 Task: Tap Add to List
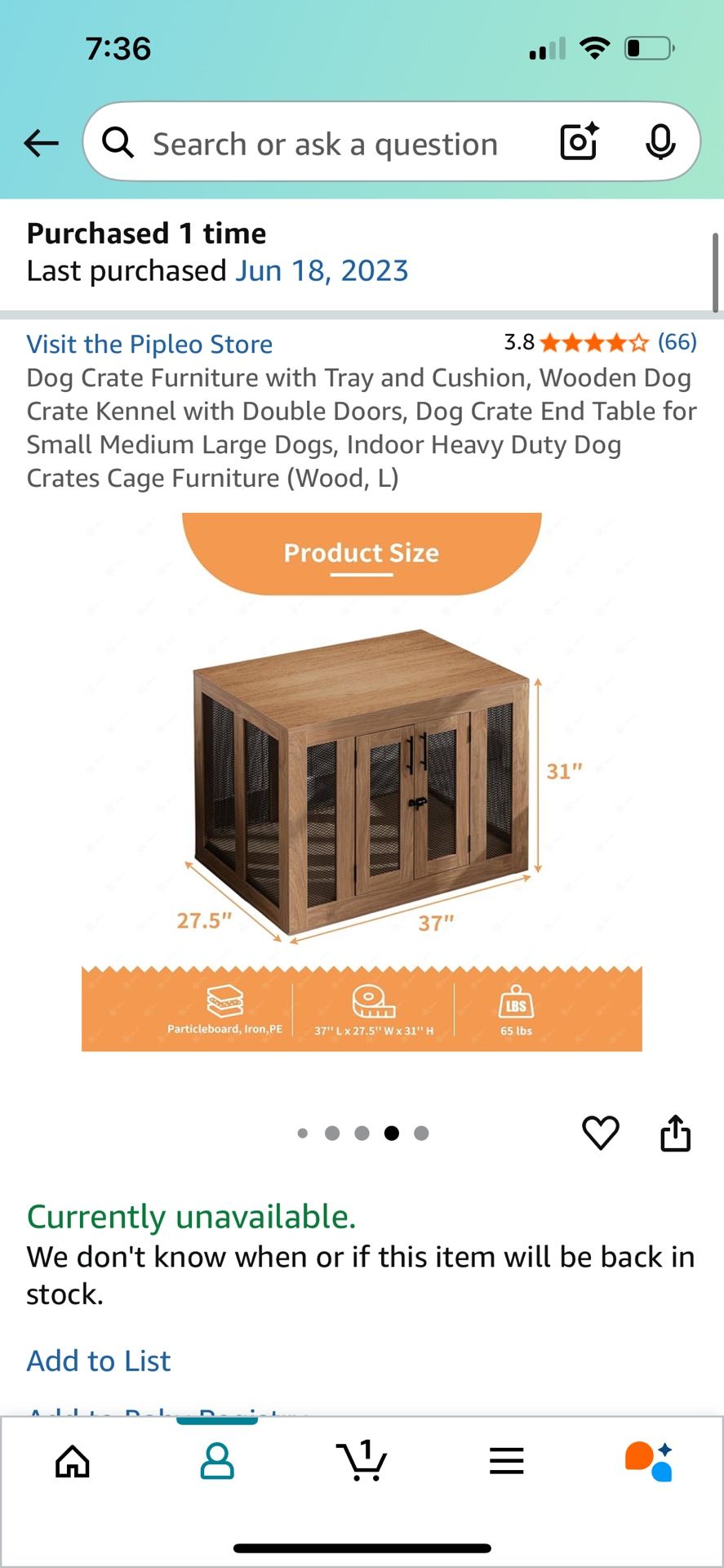99,1361
